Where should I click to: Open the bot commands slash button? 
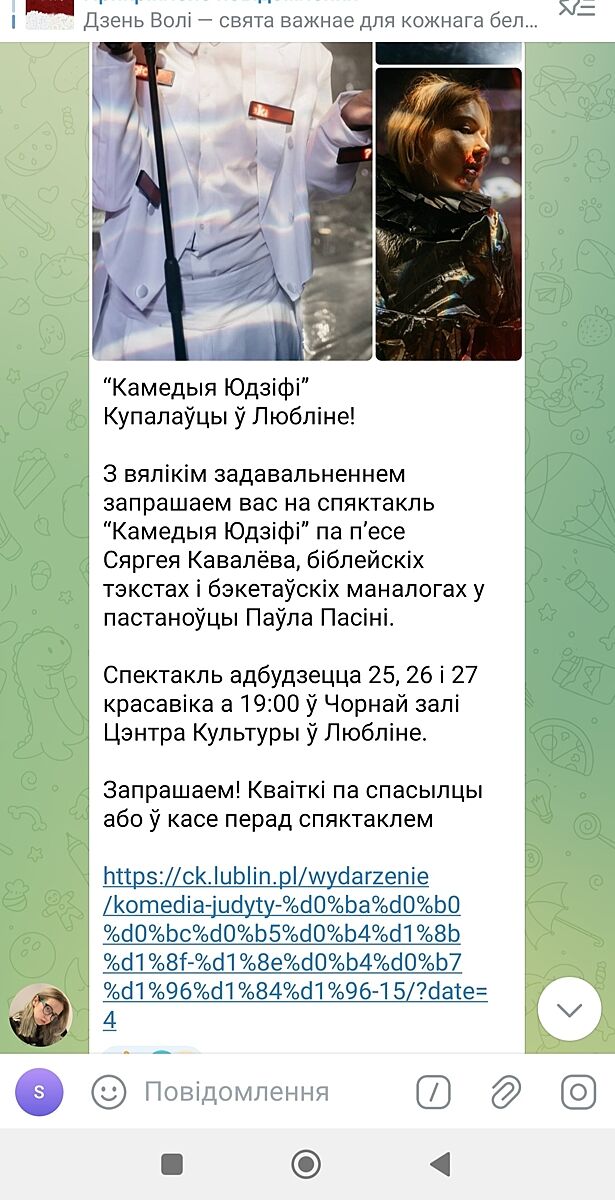(433, 1091)
